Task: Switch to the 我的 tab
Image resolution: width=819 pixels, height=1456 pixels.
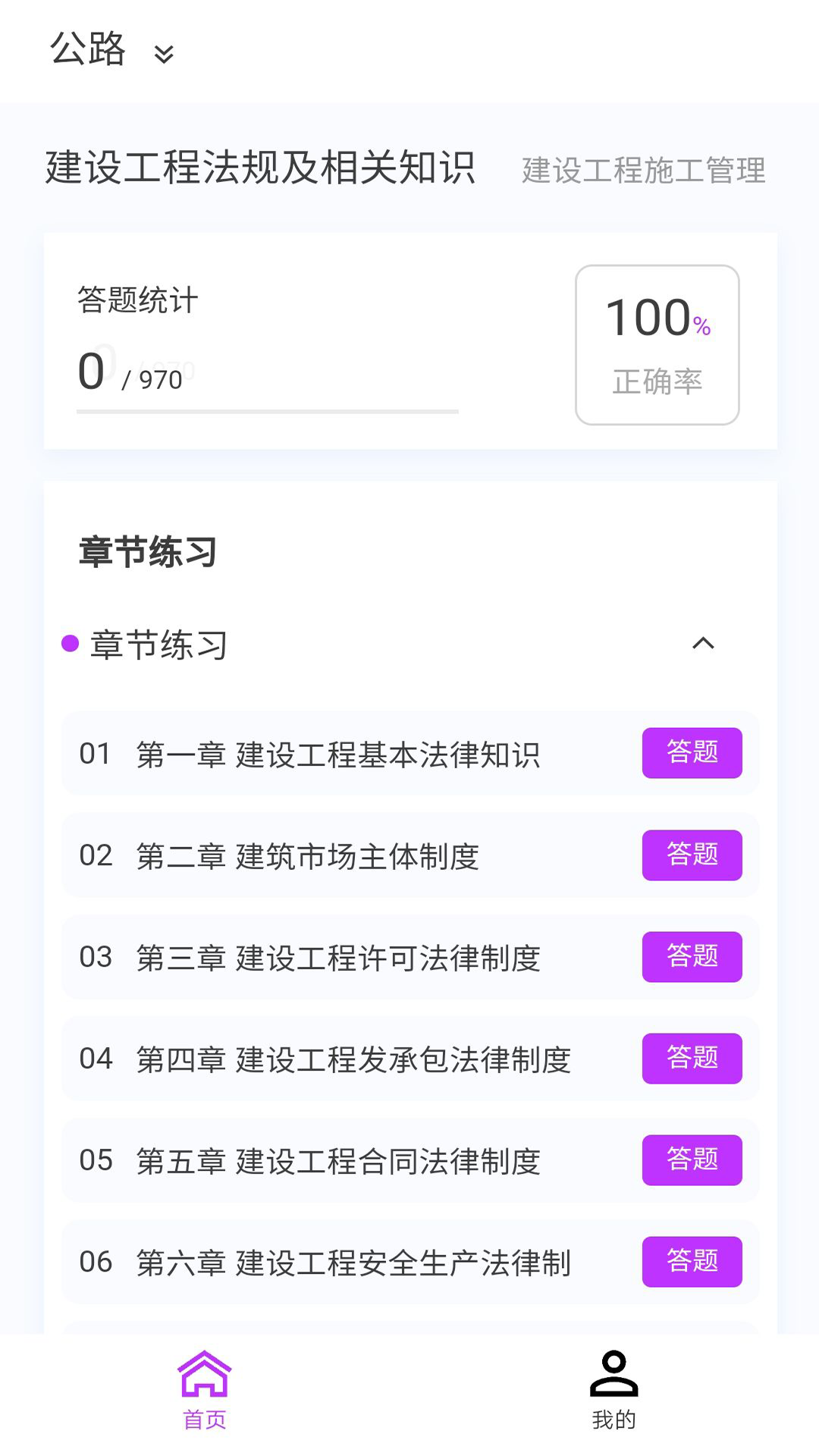Action: coord(613,1389)
